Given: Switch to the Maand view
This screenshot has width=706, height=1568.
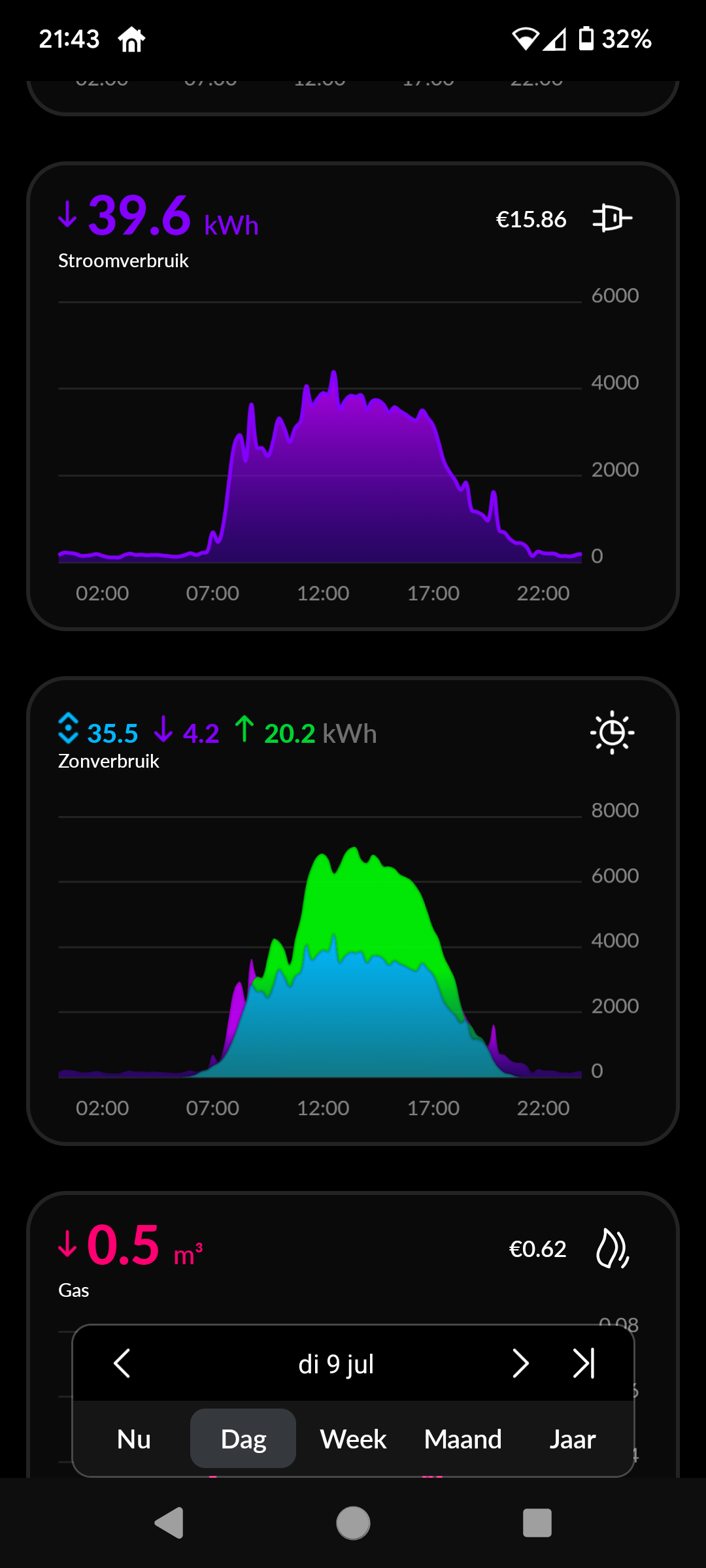Looking at the screenshot, I should (463, 1439).
